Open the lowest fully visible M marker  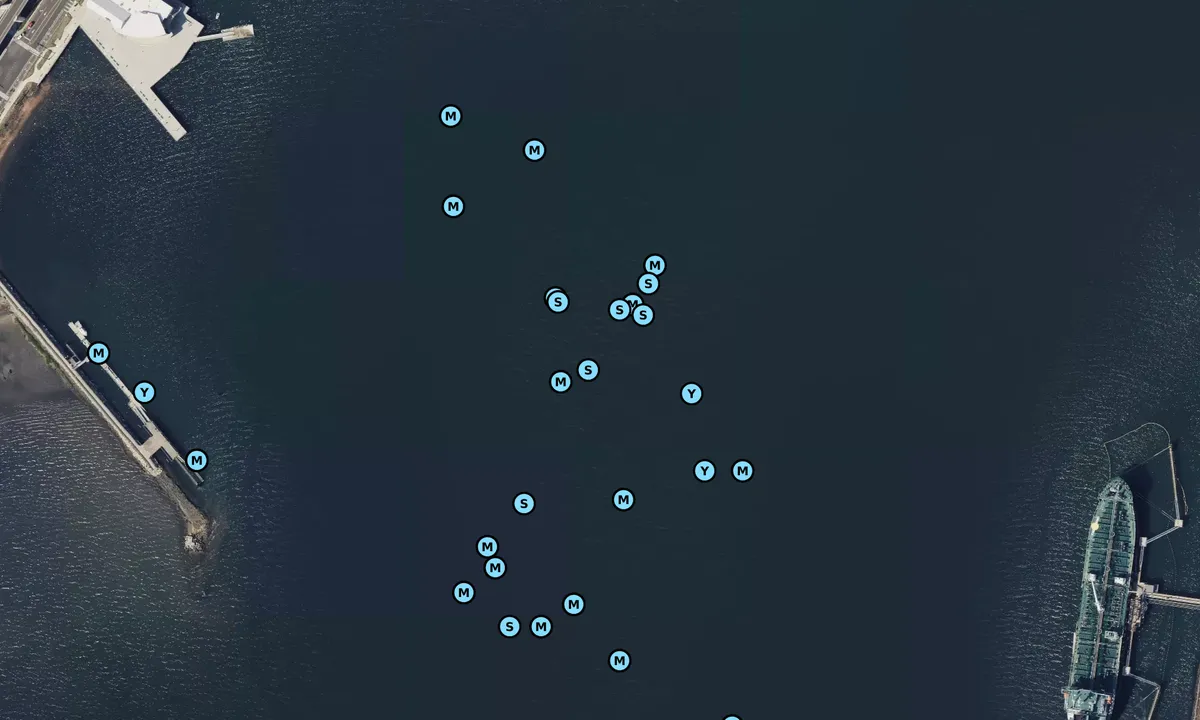pos(619,660)
